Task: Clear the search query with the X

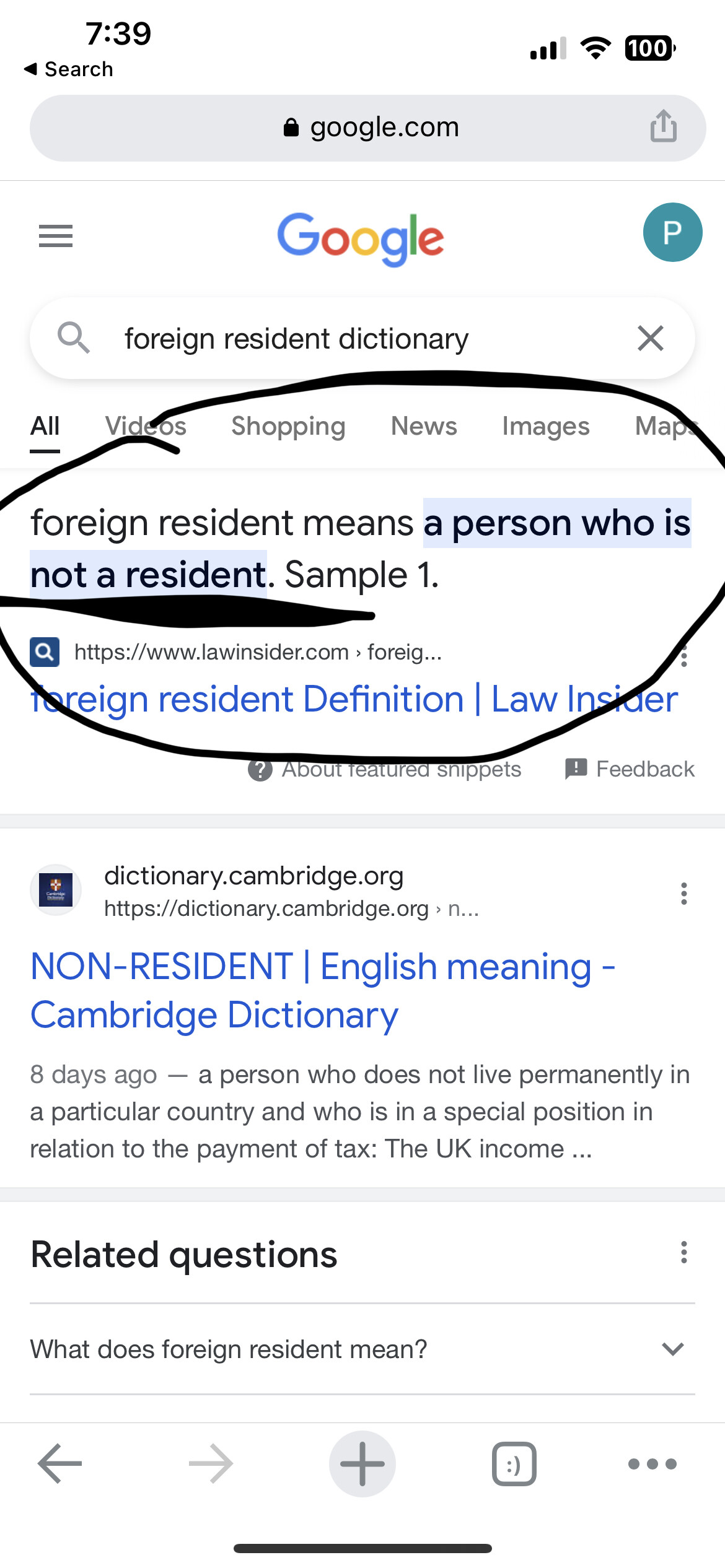Action: coord(650,338)
